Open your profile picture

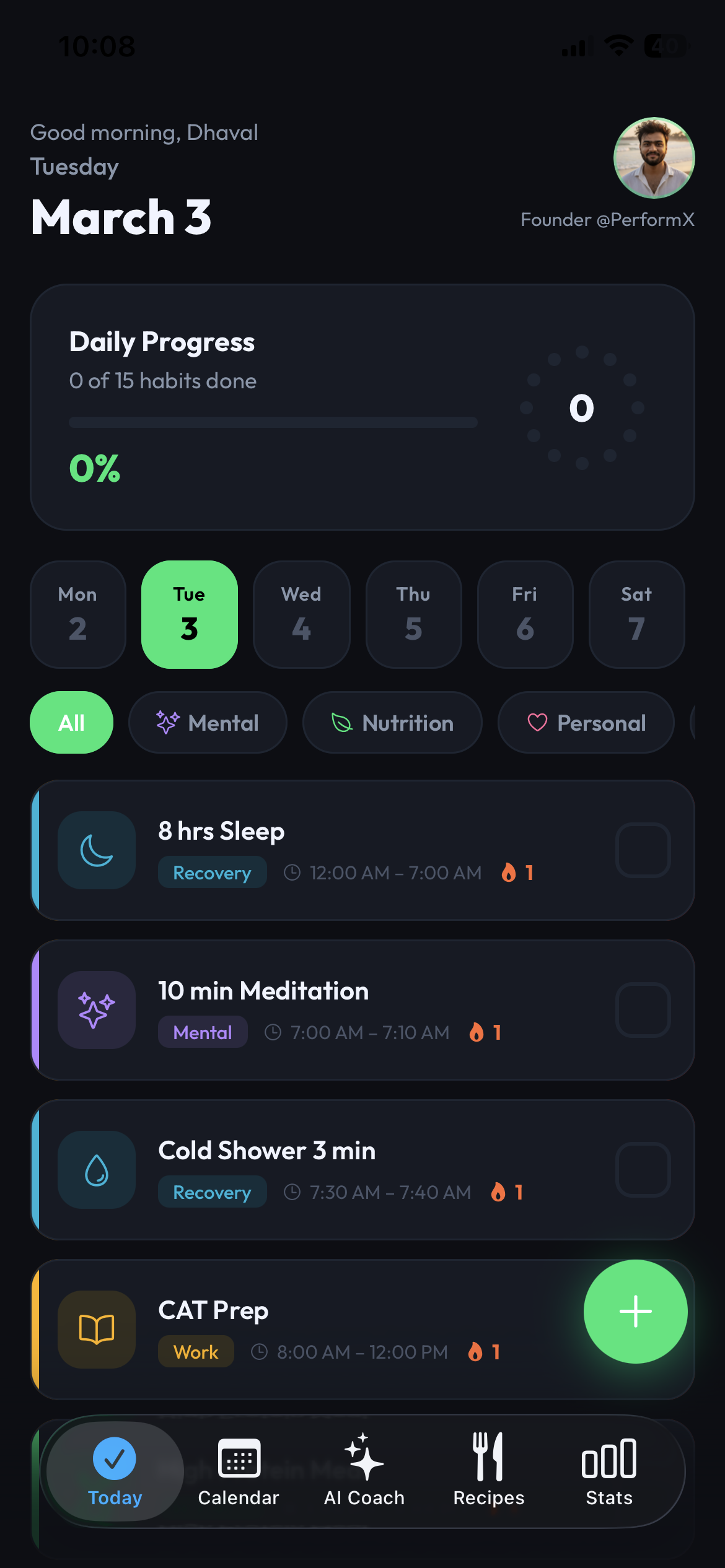[x=653, y=158]
